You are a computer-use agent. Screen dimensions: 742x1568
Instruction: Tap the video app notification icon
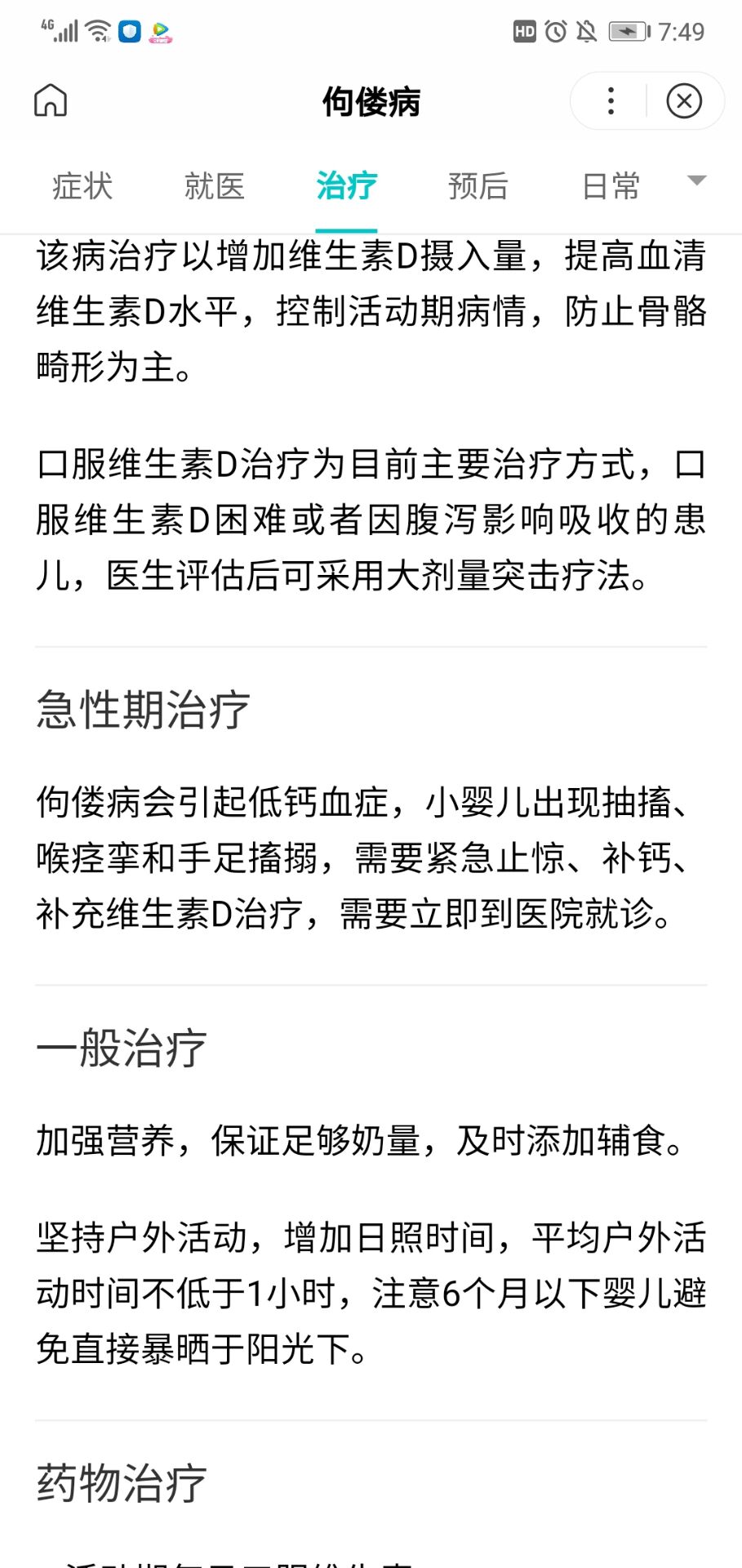click(162, 32)
